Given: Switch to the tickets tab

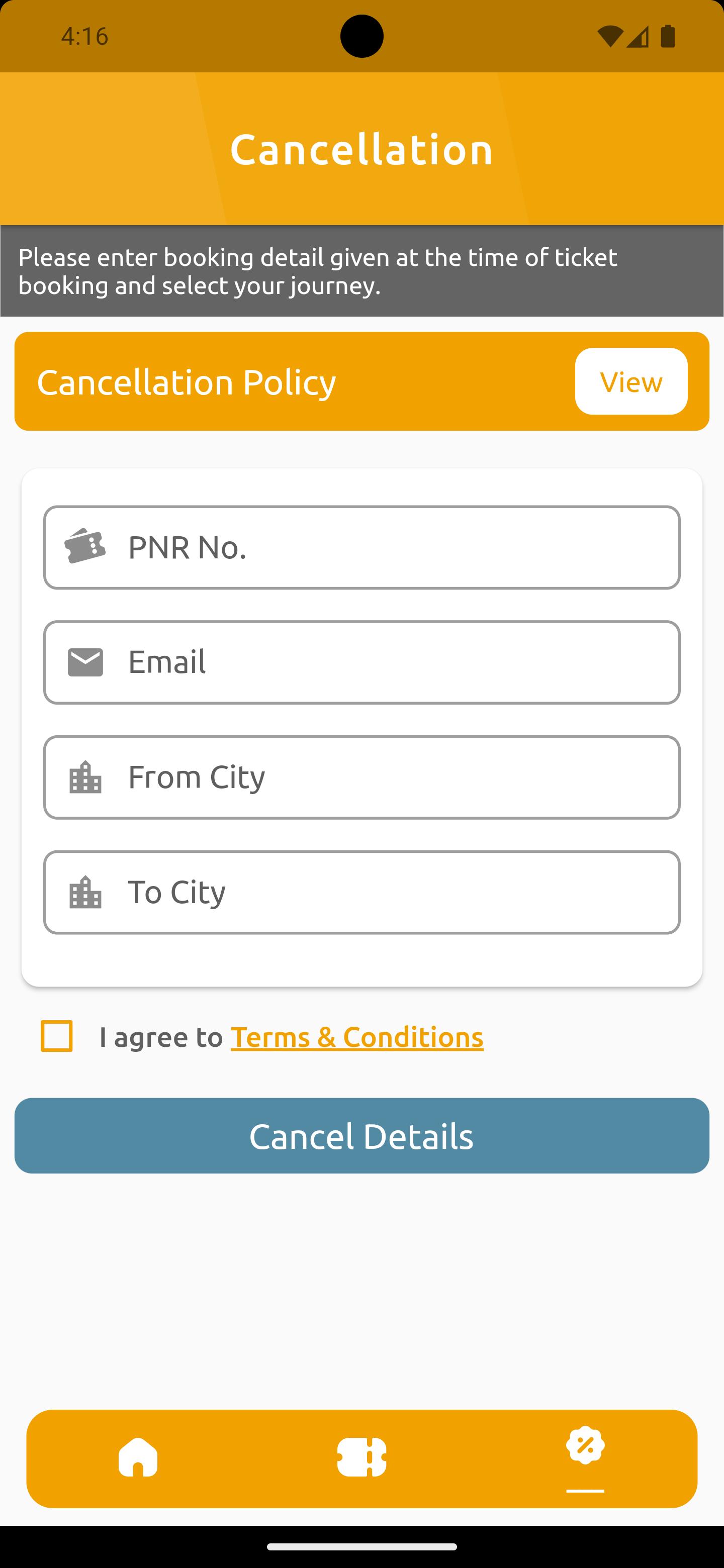Looking at the screenshot, I should [361, 1457].
